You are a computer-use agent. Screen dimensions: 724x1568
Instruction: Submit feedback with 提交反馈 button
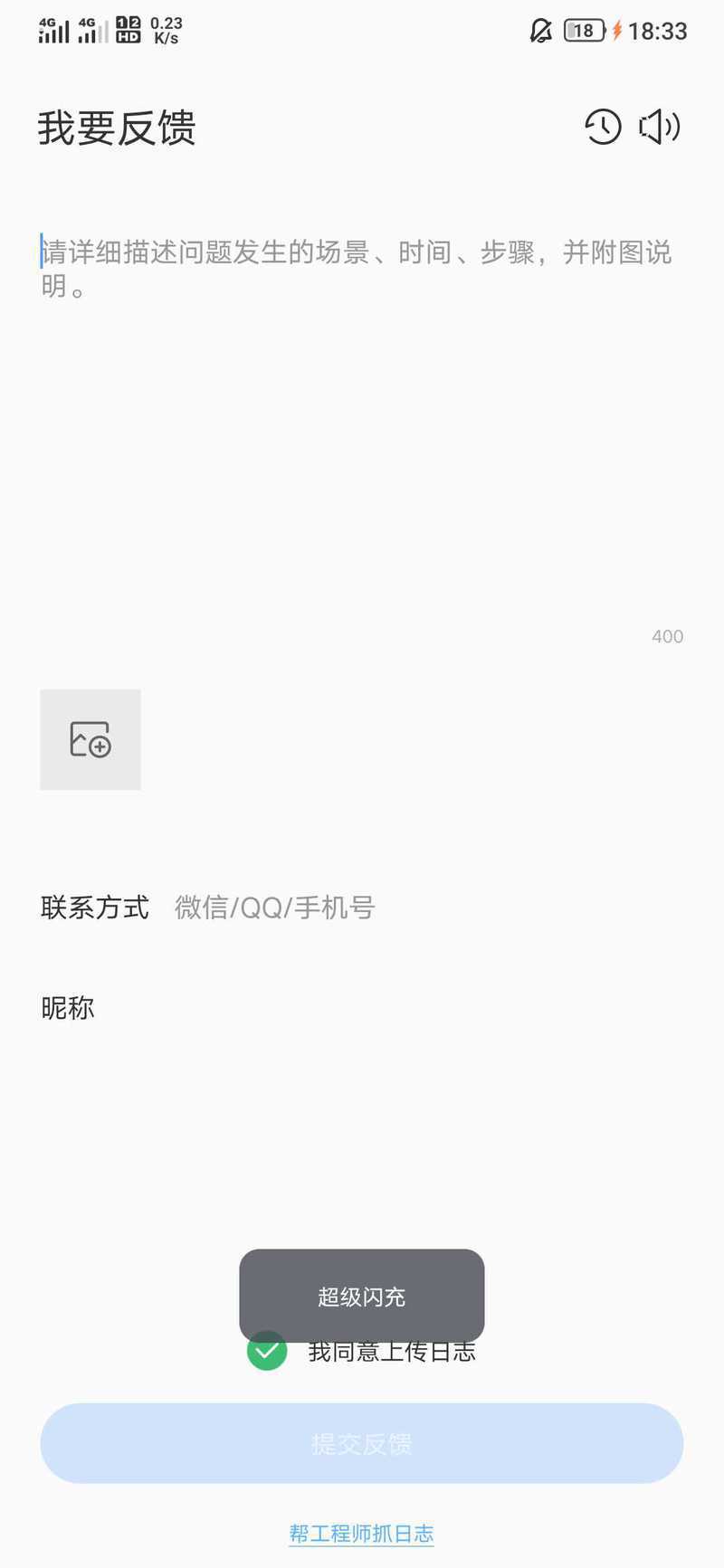click(x=361, y=1443)
